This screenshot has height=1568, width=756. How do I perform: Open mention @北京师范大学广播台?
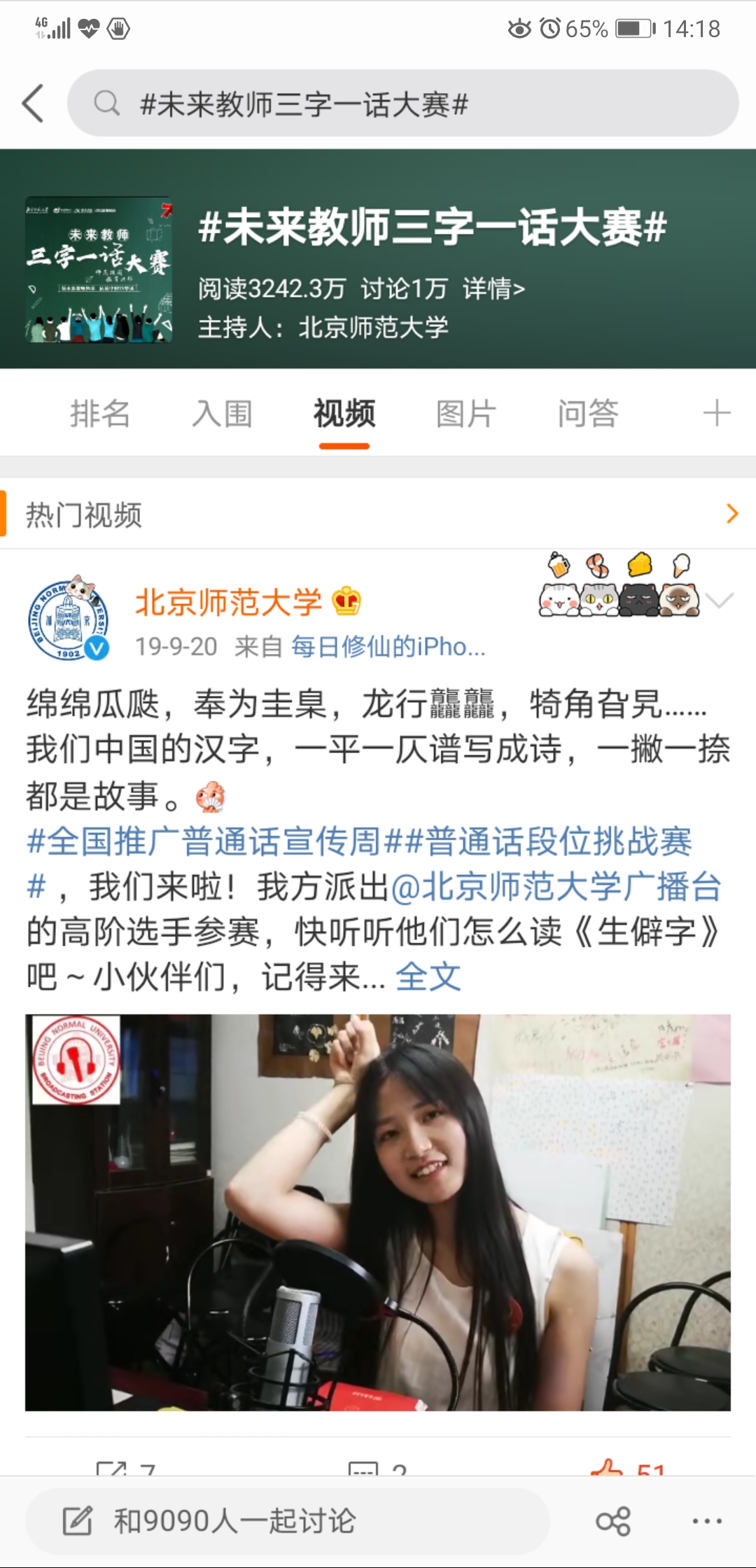(556, 886)
